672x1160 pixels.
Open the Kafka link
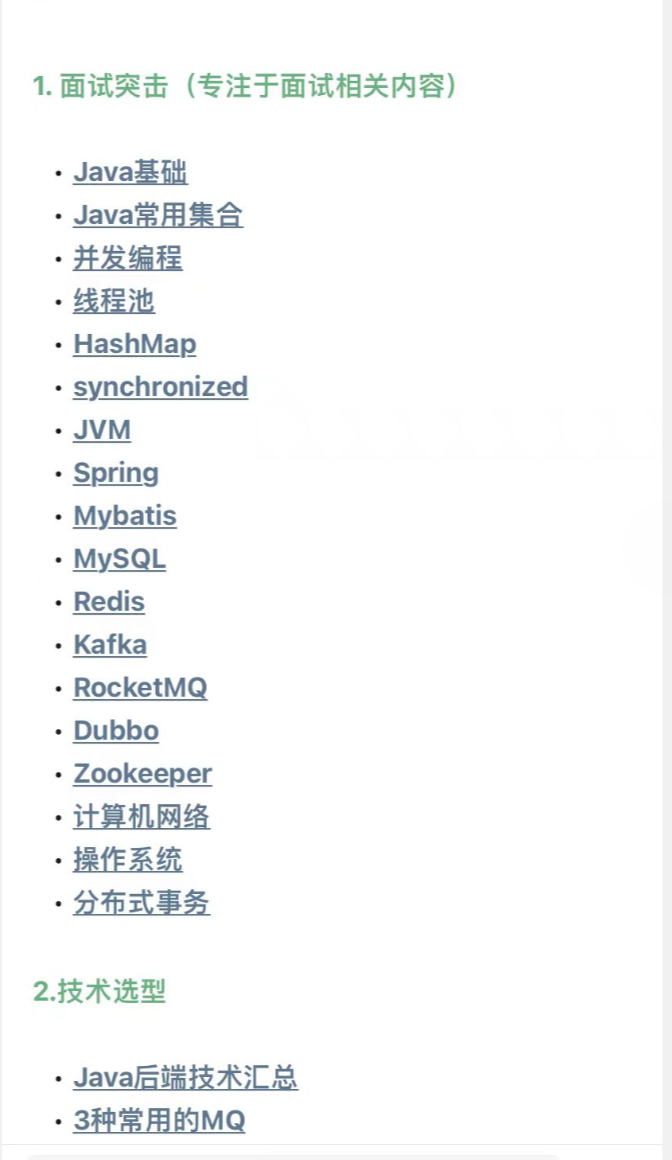tap(110, 645)
